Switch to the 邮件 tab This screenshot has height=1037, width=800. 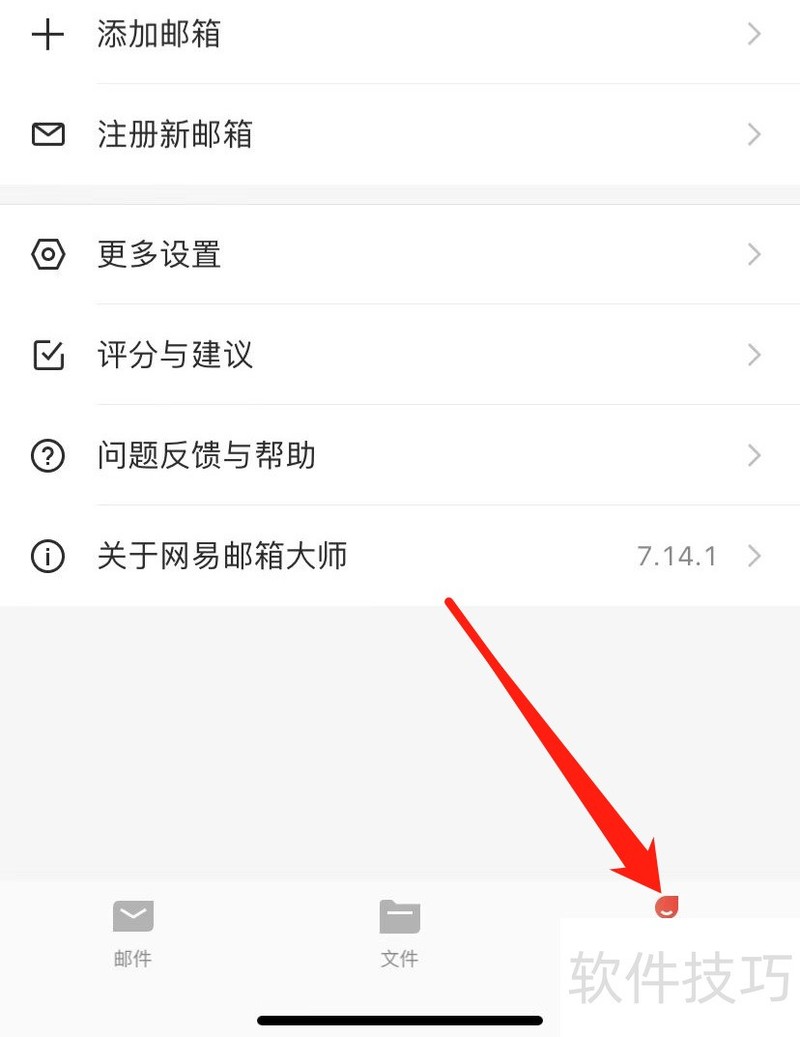coord(133,931)
